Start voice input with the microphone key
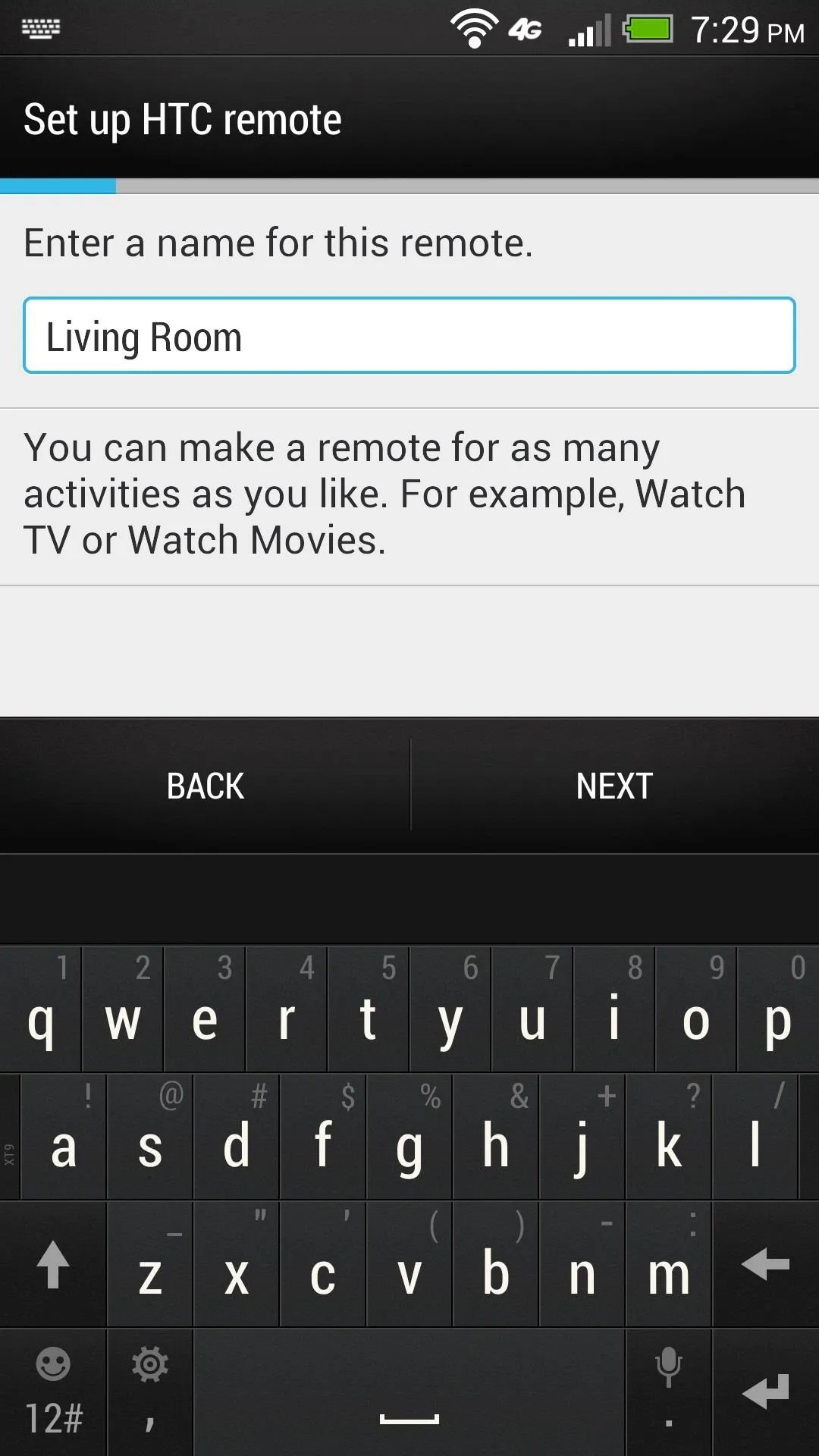Viewport: 819px width, 1456px height. coord(669,1392)
